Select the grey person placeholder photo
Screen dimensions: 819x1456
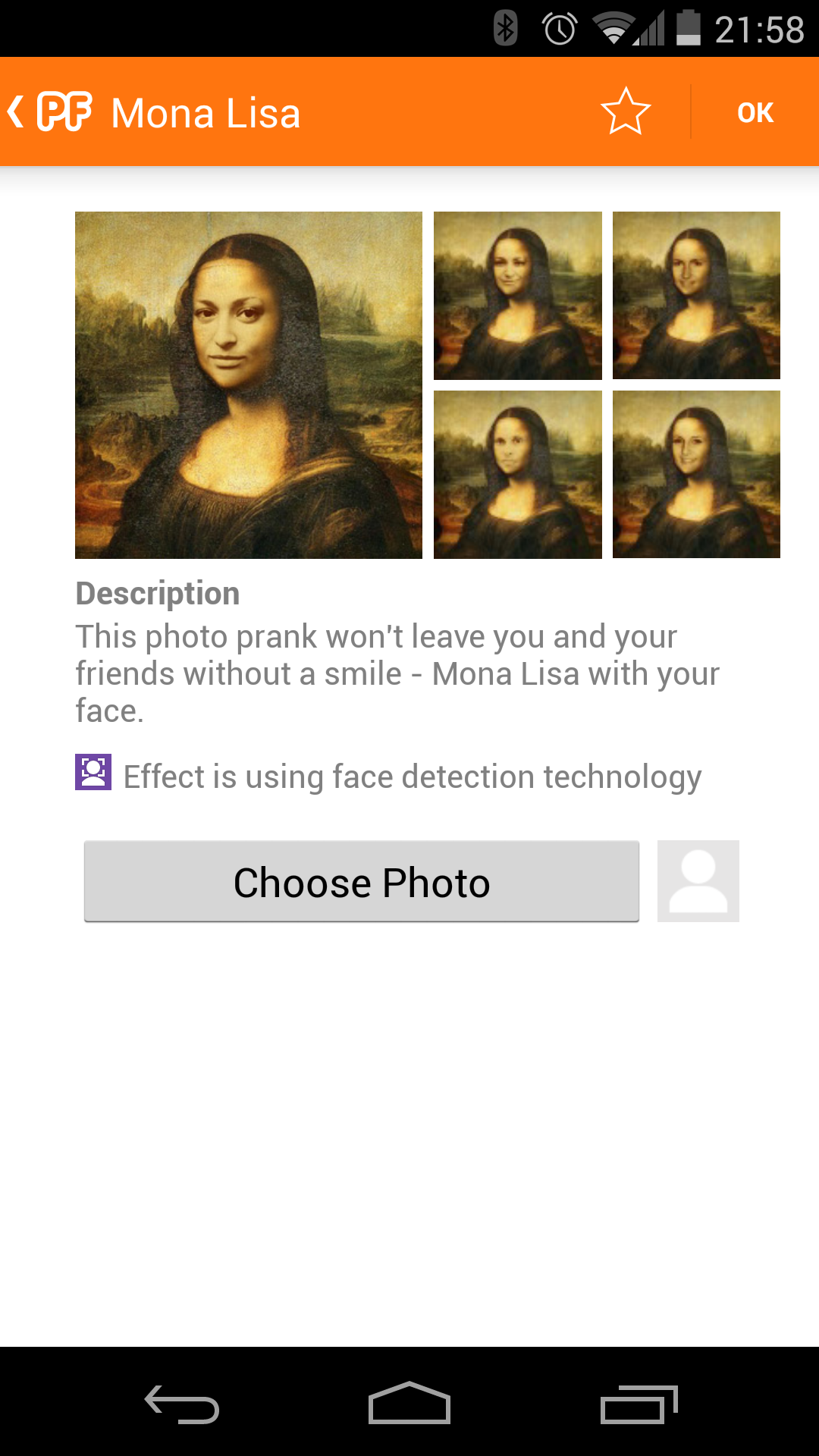point(698,881)
